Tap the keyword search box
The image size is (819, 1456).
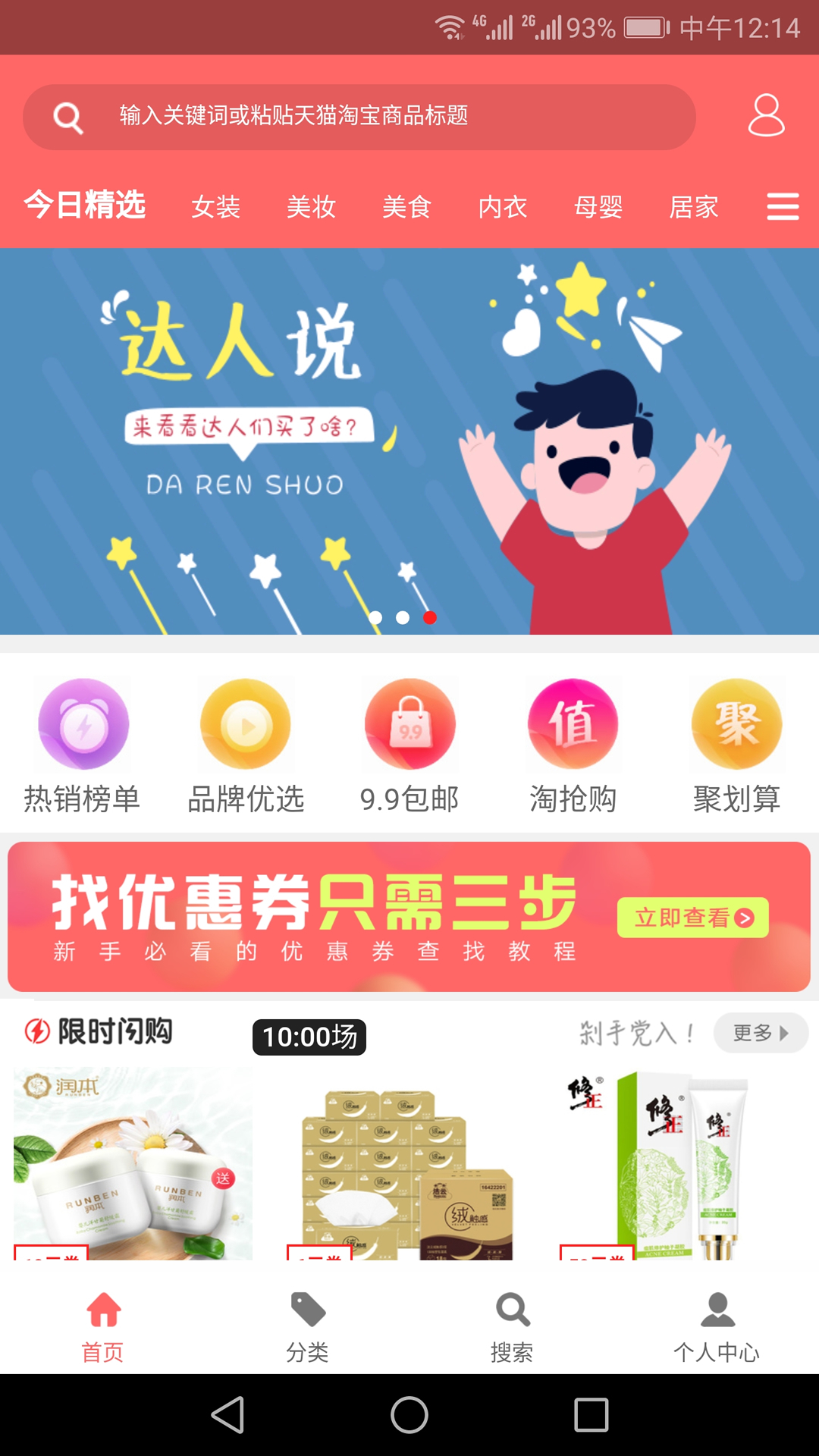point(359,117)
